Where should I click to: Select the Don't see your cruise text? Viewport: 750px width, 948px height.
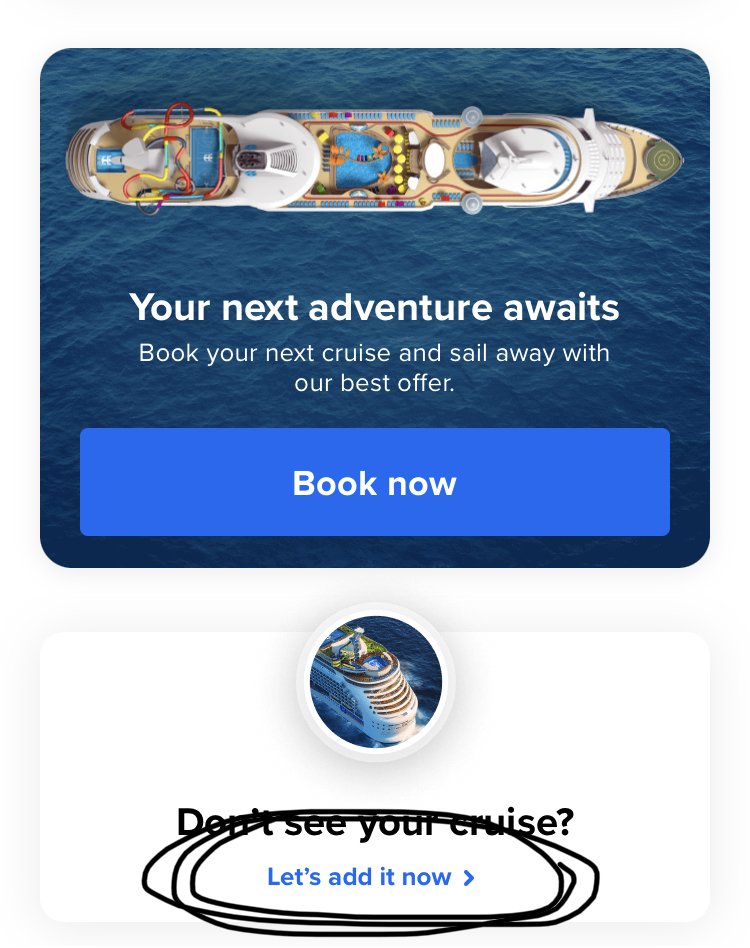(x=375, y=822)
